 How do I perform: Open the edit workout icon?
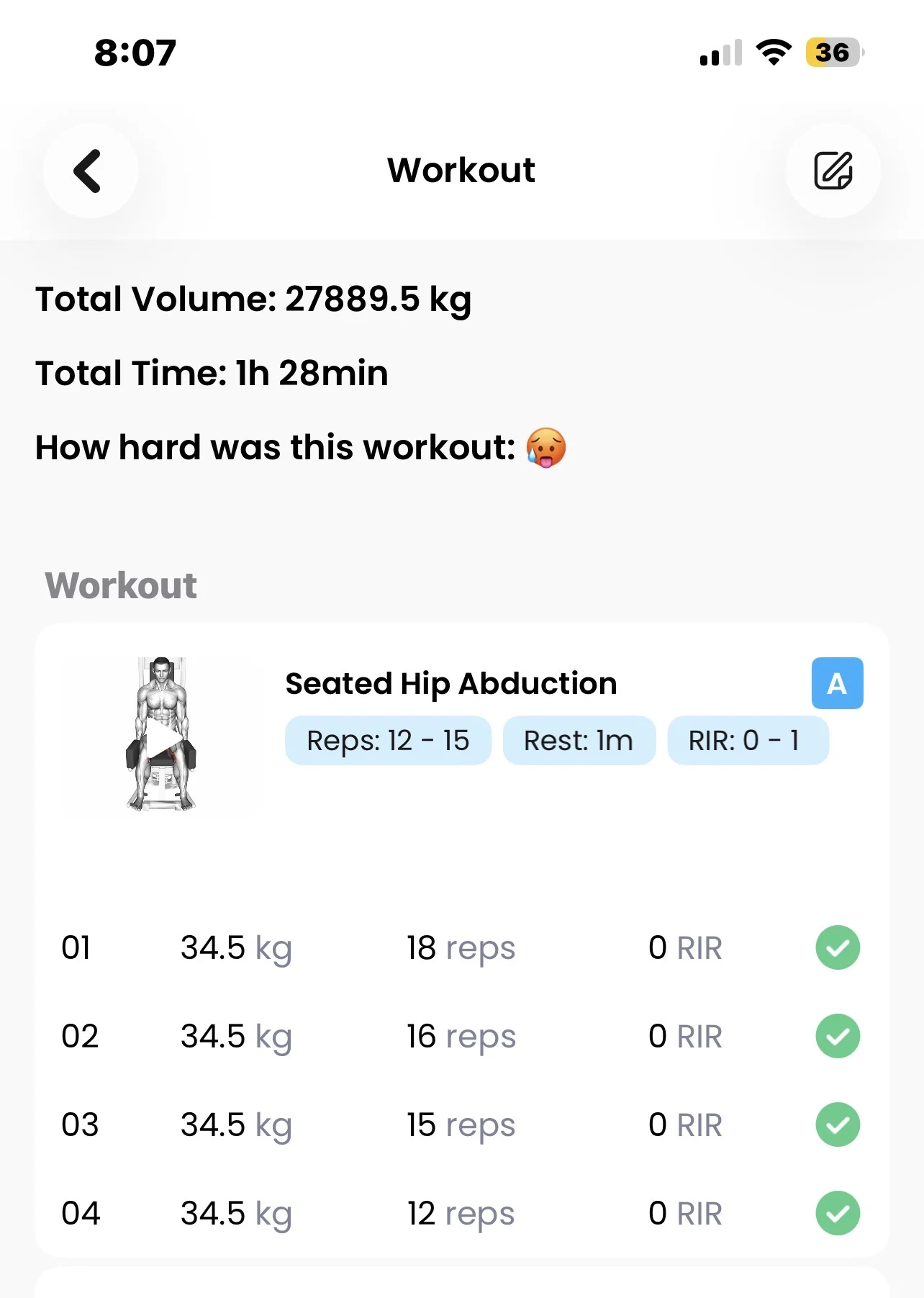(833, 171)
